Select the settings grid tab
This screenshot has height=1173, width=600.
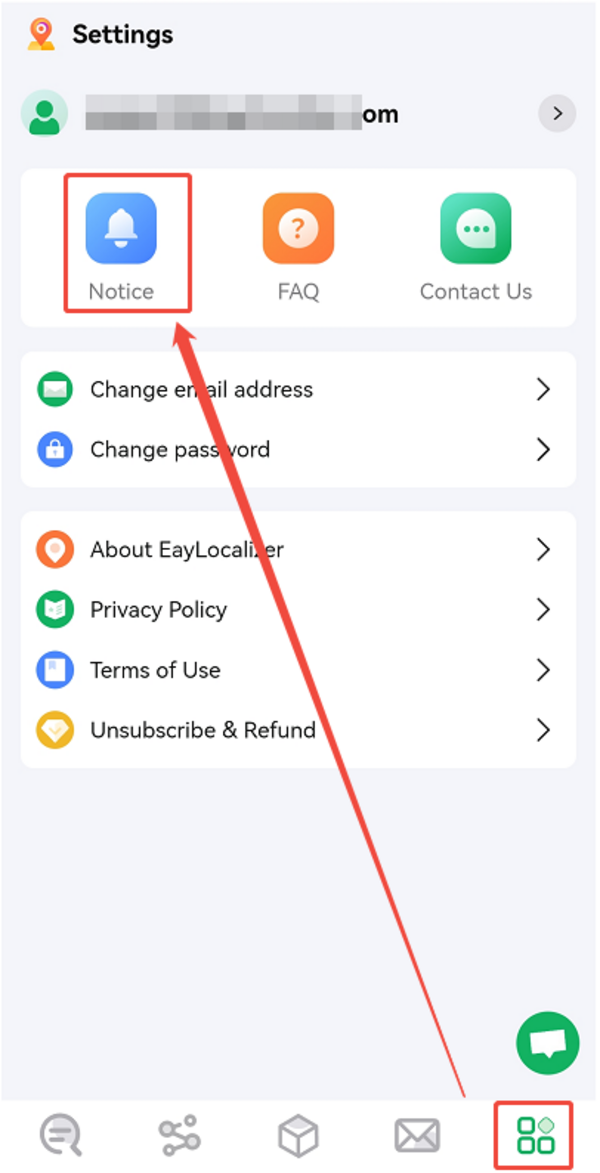click(535, 1135)
